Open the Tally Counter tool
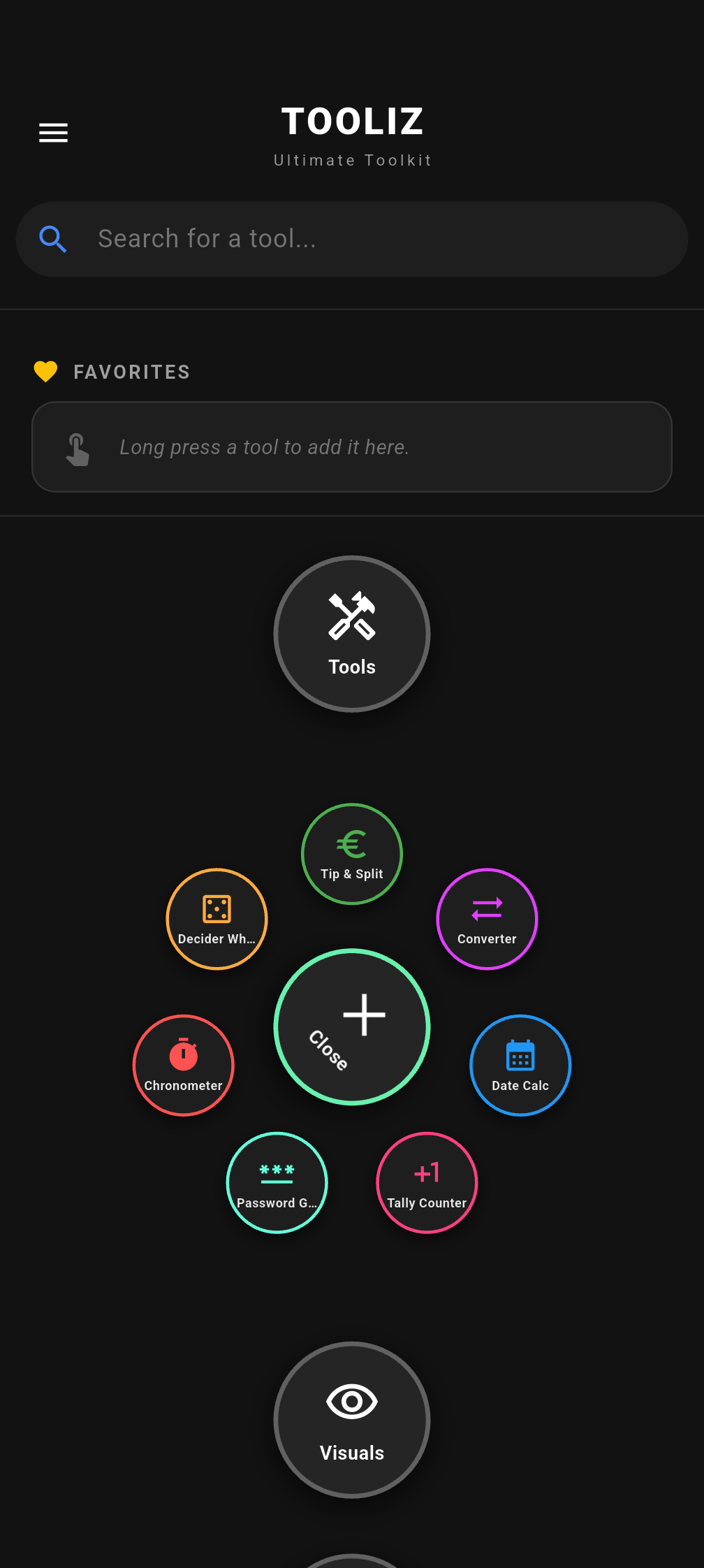This screenshot has height=1568, width=704. [x=426, y=1182]
